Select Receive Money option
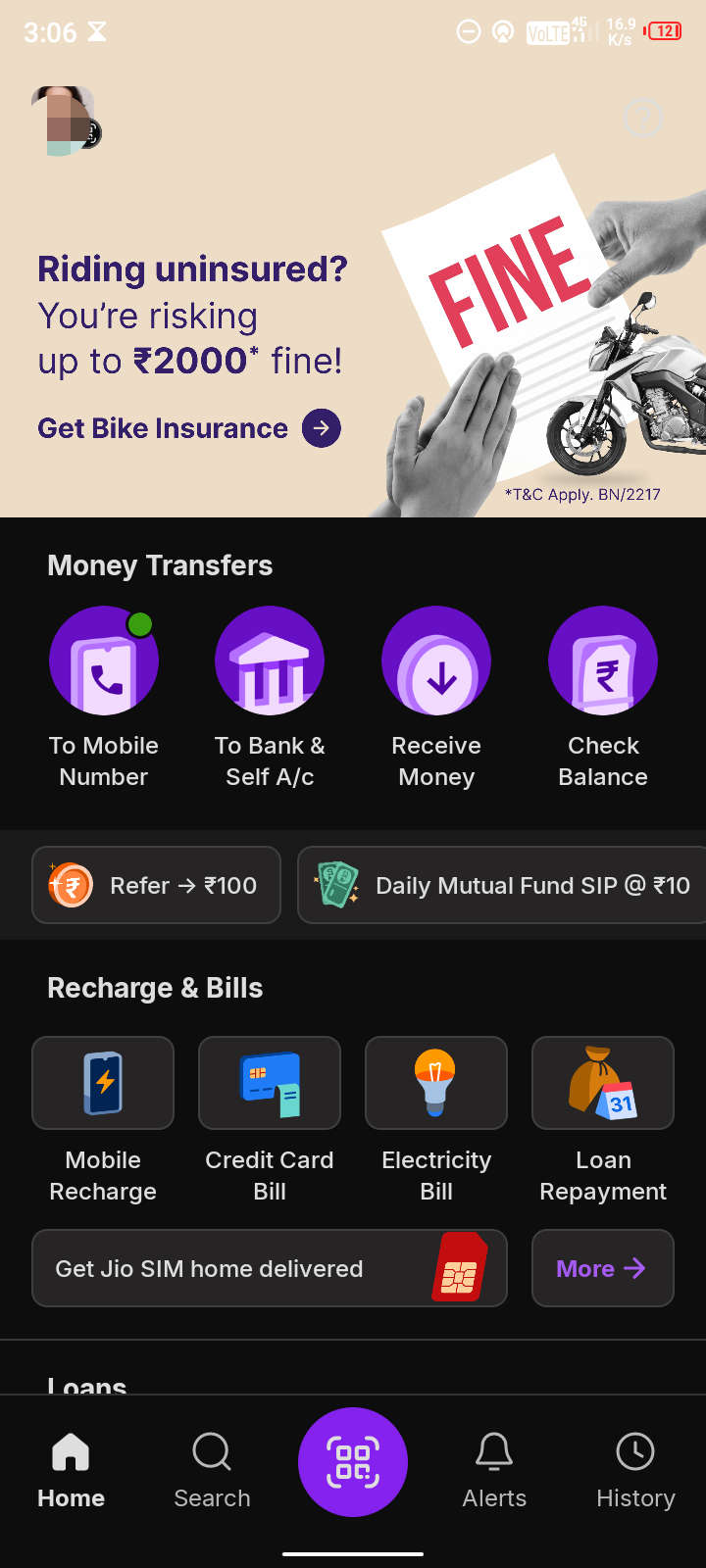The height and width of the screenshot is (1568, 706). 436,661
